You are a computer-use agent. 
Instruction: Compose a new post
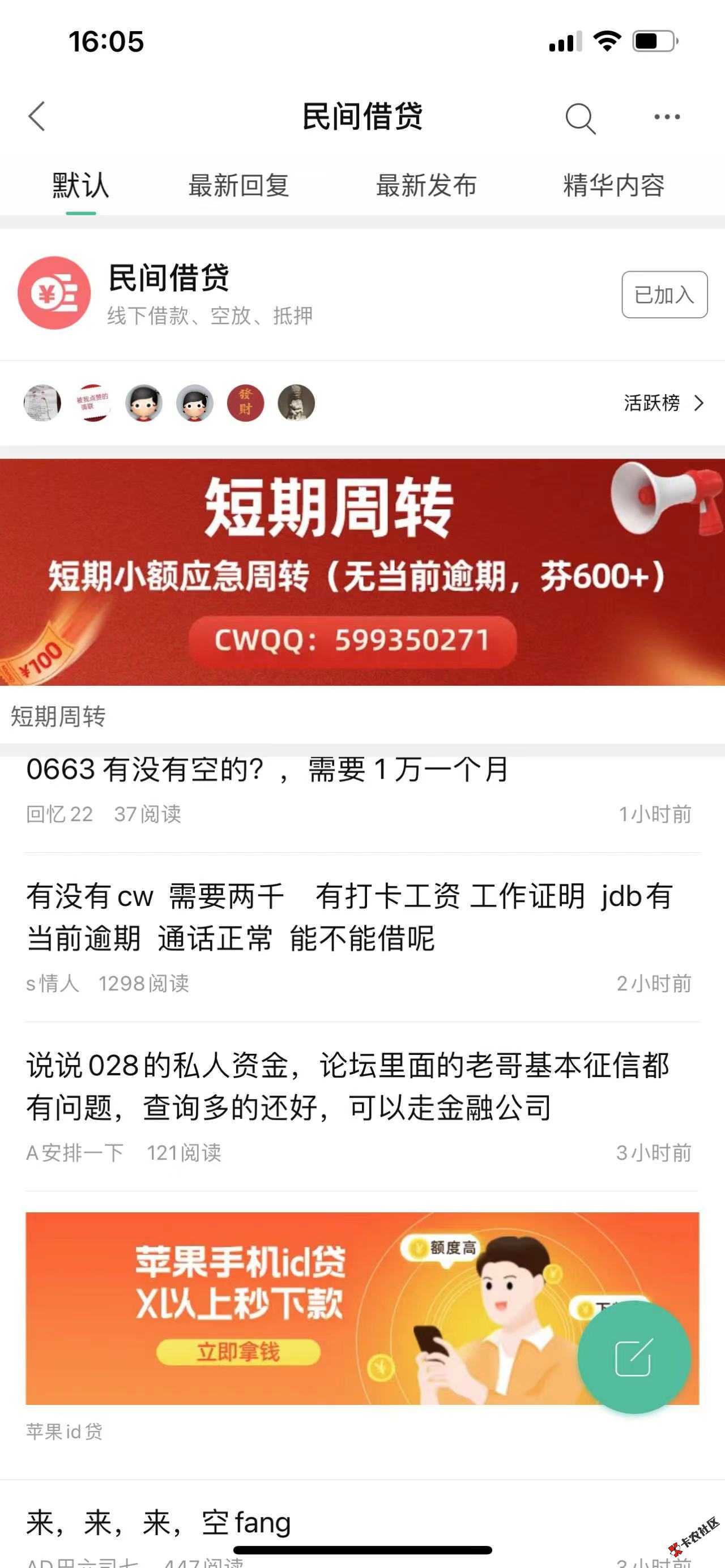click(x=633, y=1357)
